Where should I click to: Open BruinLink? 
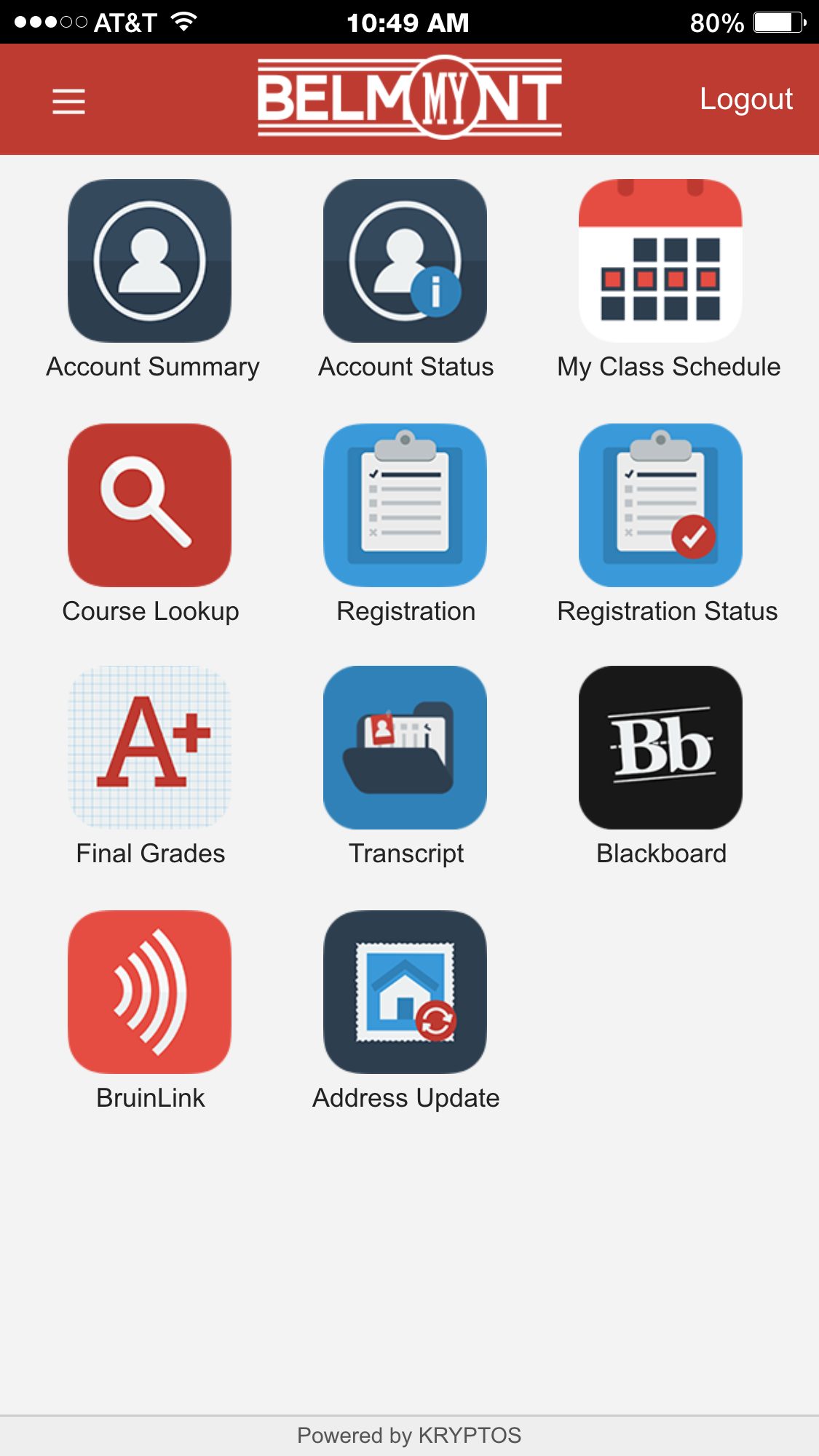[x=150, y=992]
